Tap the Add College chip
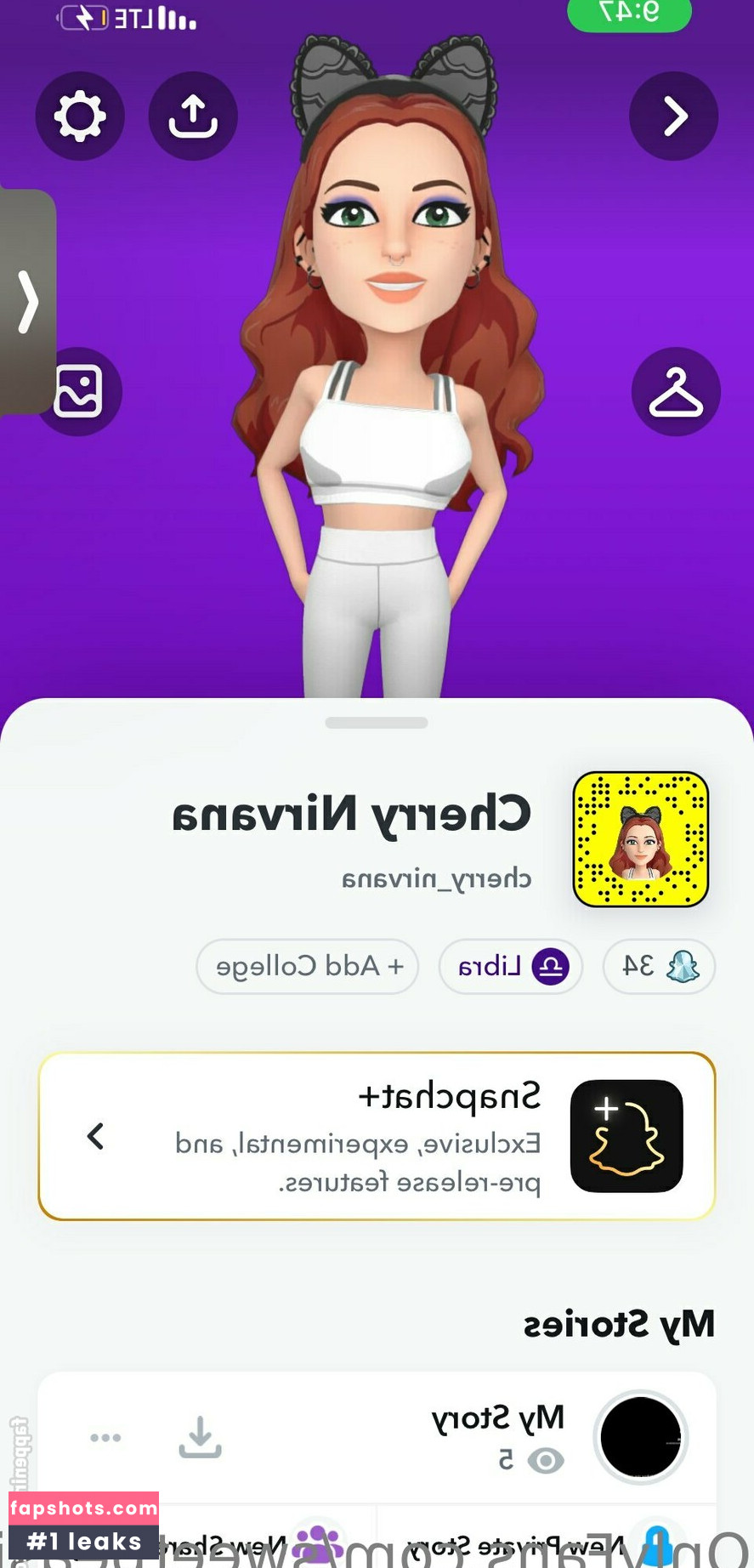This screenshot has width=754, height=1568. point(308,967)
